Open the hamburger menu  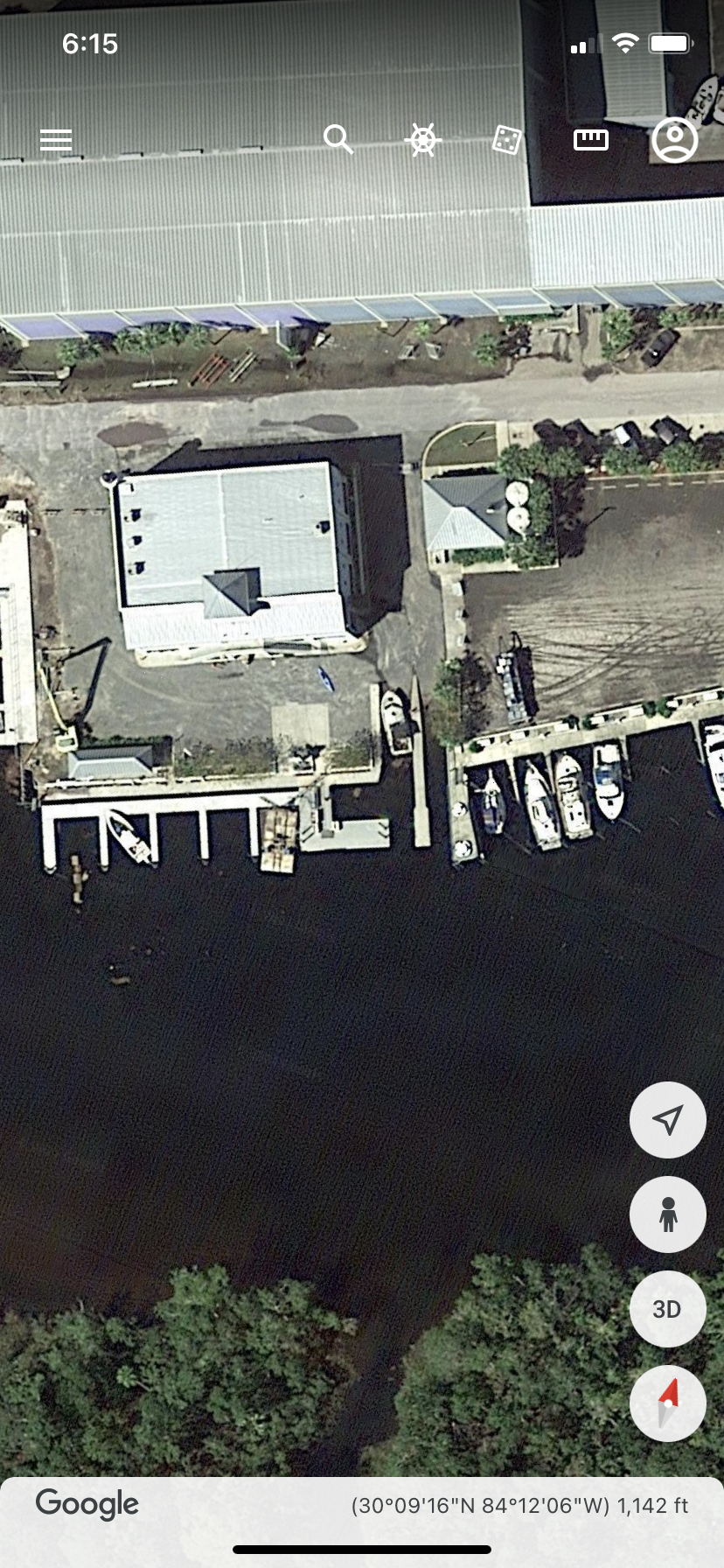(56, 140)
